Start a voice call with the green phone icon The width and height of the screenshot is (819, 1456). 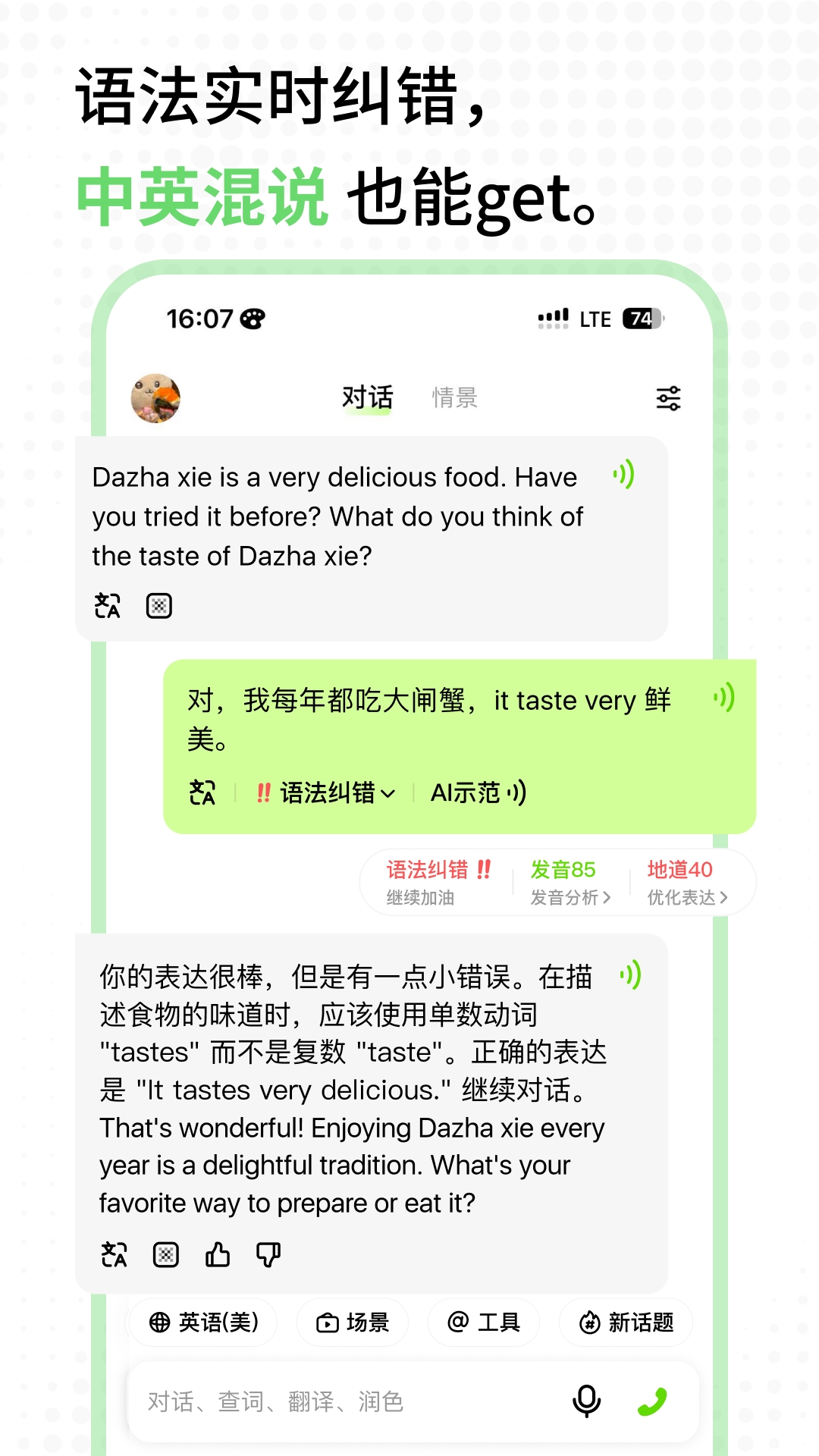coord(654,1401)
